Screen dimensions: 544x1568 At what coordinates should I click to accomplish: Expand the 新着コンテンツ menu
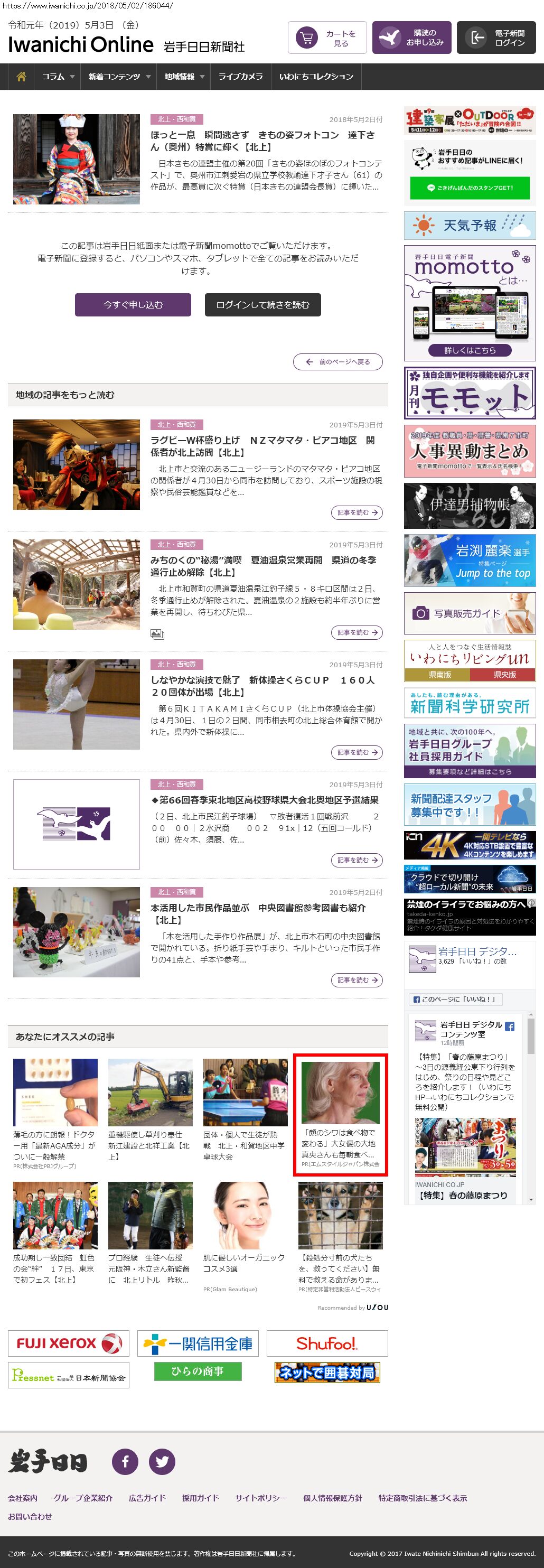click(119, 77)
